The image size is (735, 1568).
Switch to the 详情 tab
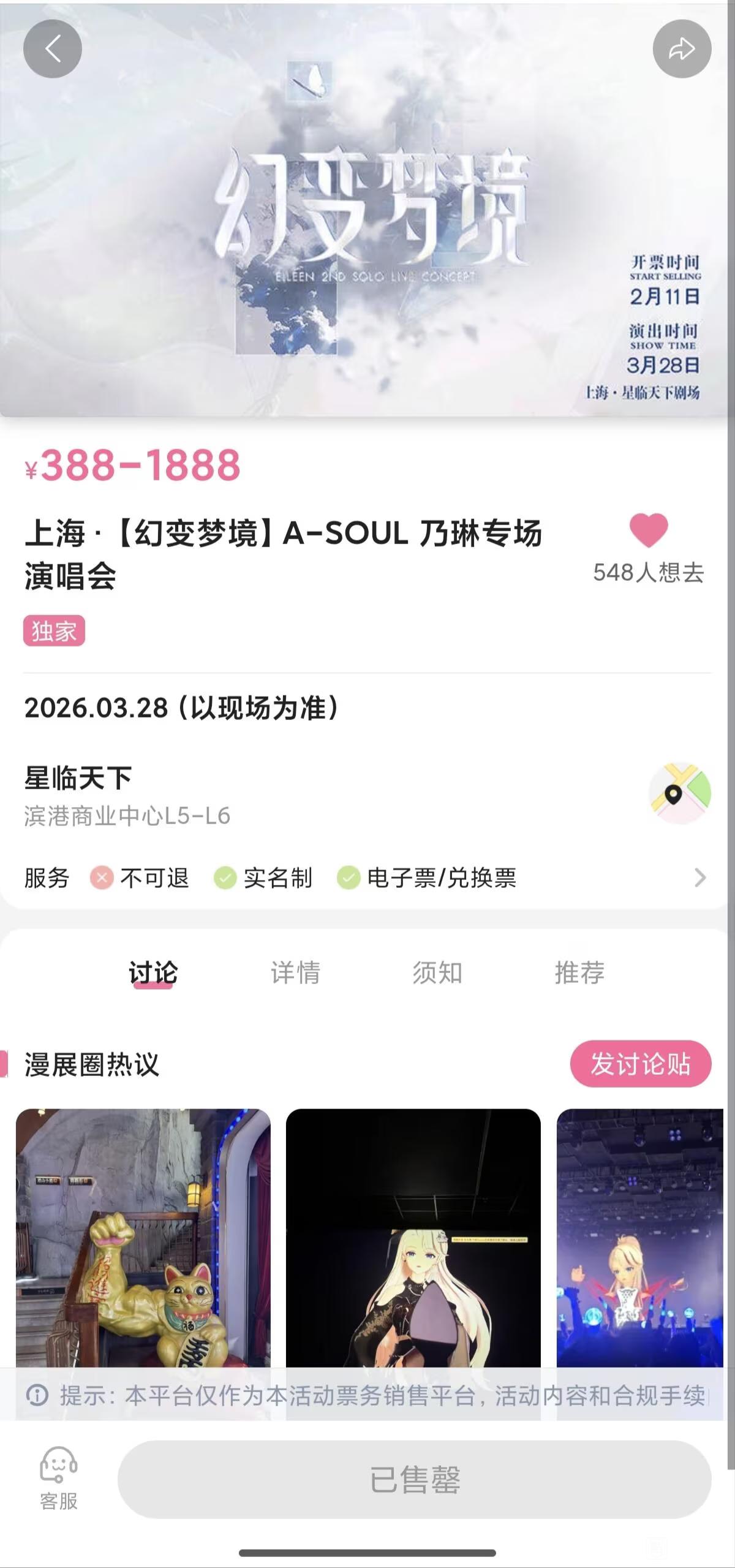click(295, 972)
